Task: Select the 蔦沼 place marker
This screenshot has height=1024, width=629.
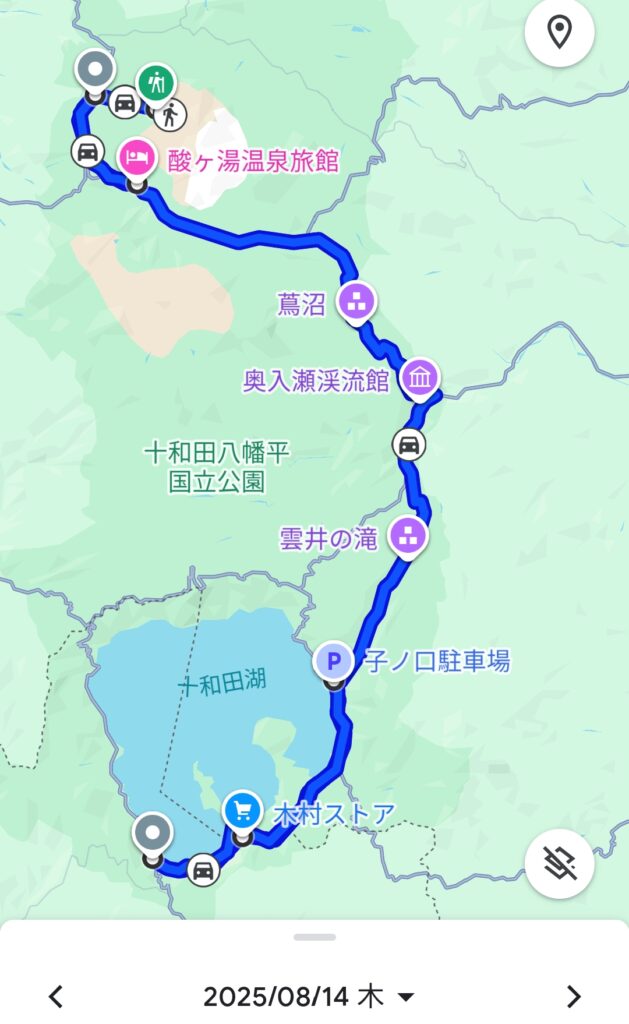Action: [356, 301]
